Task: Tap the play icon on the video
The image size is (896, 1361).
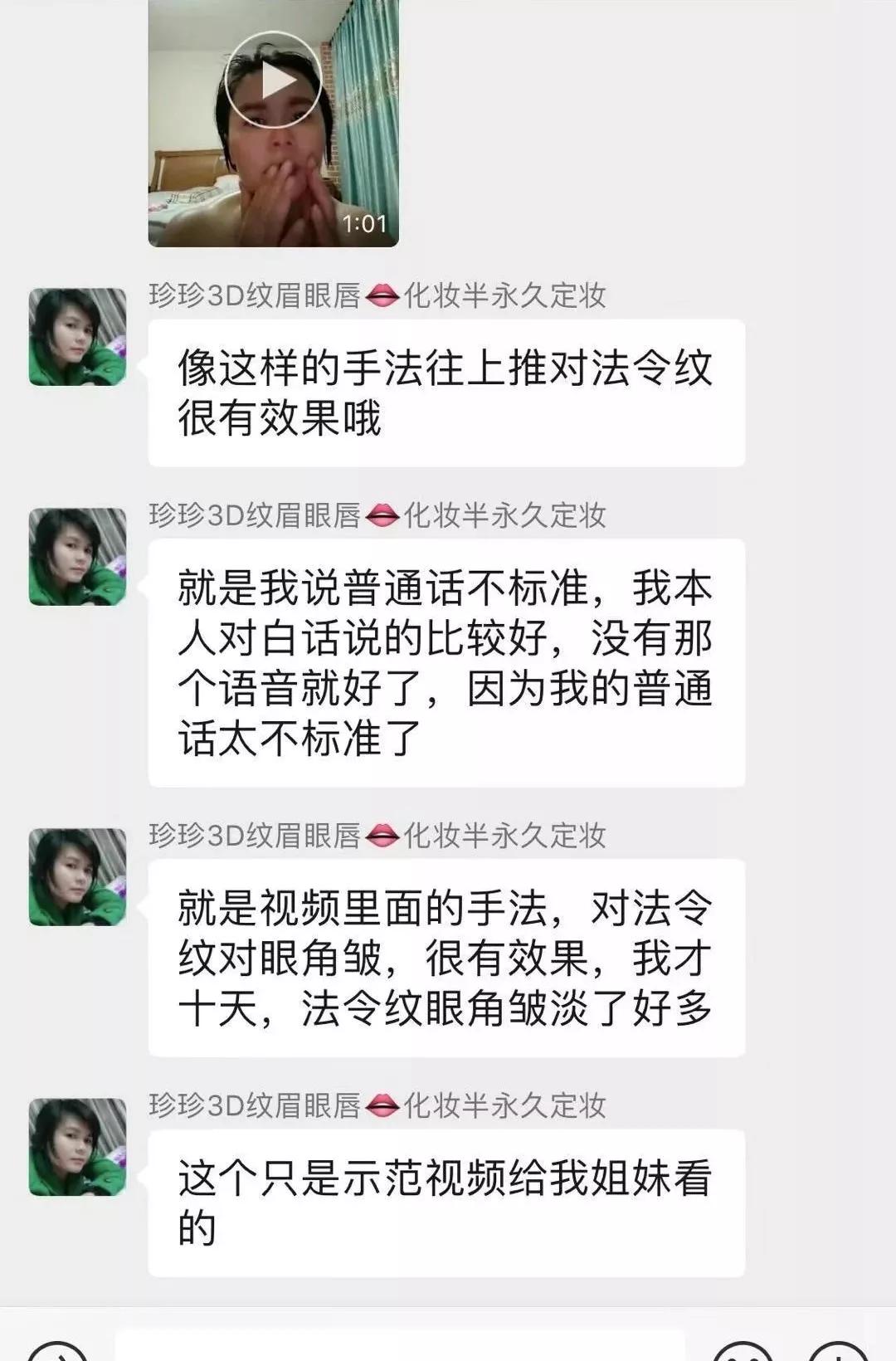Action: 274,79
